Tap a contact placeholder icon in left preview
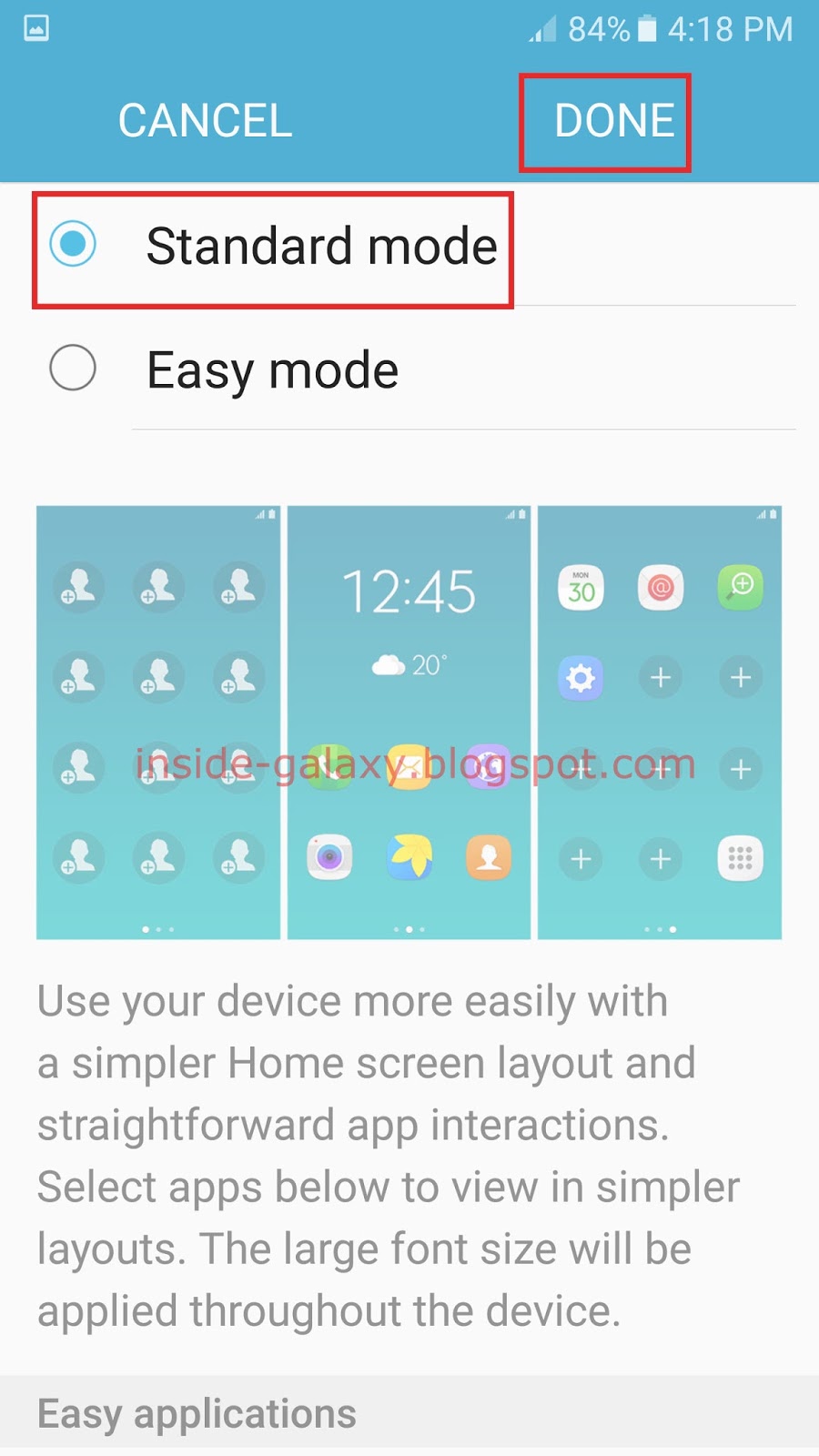This screenshot has width=819, height=1456. (78, 588)
